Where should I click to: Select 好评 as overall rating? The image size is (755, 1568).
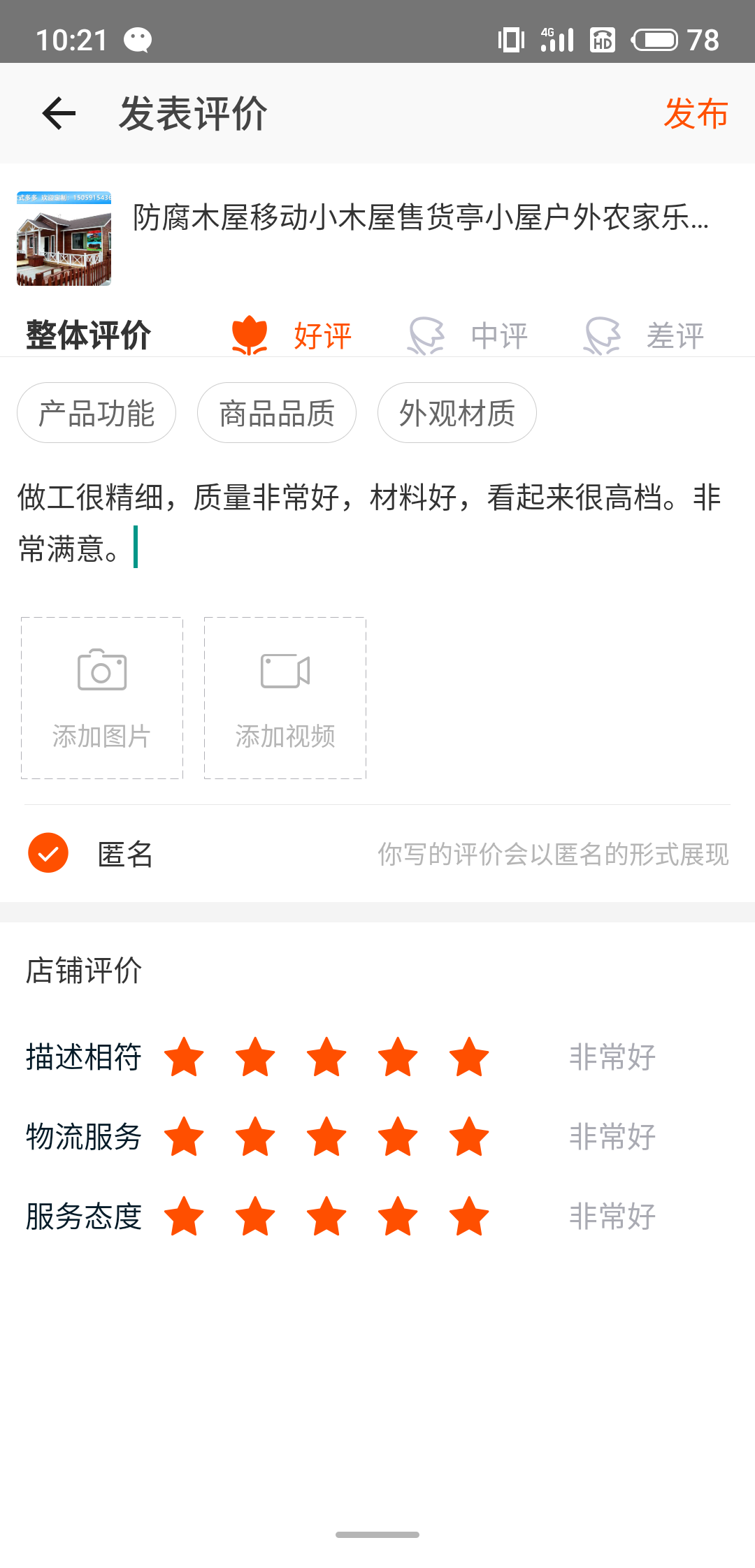292,336
